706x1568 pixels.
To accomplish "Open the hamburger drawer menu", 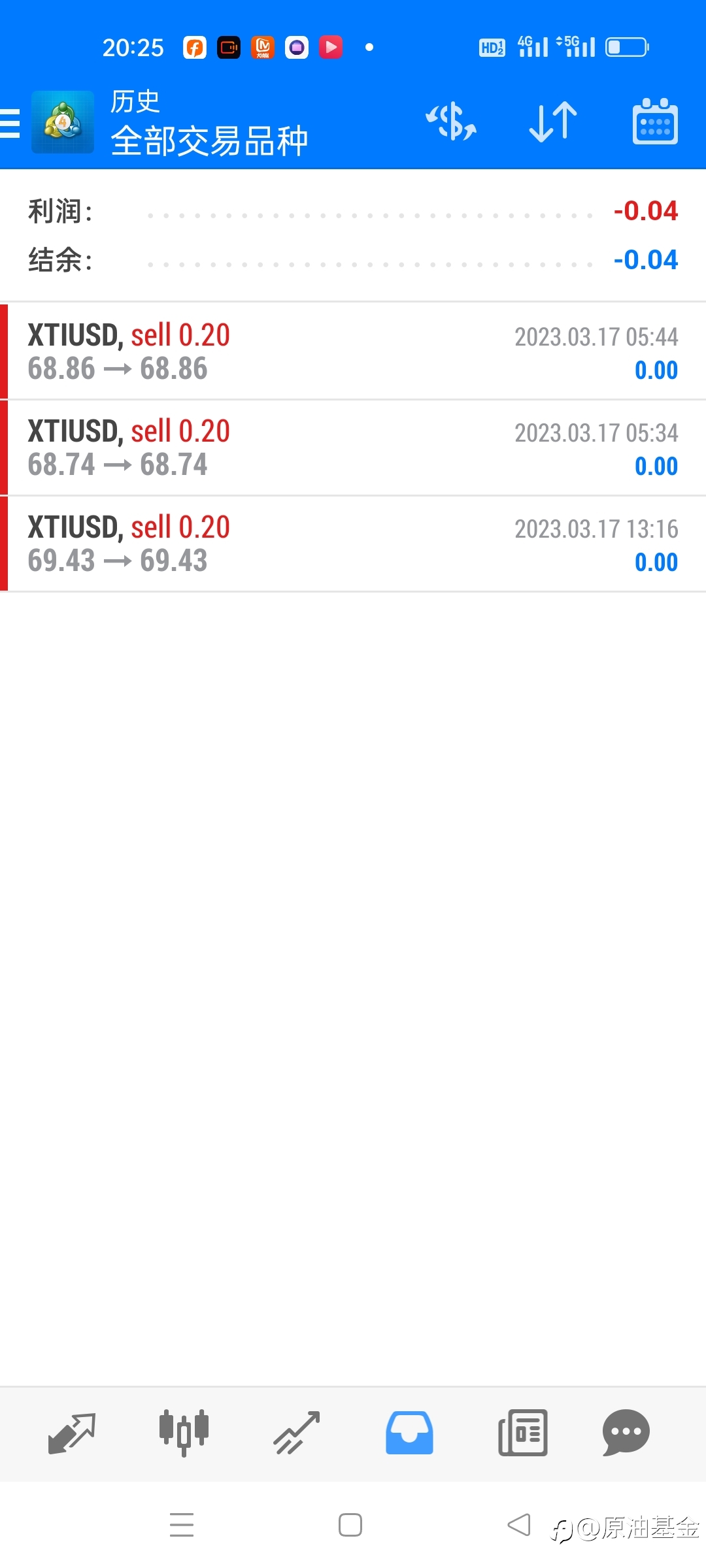I will (x=10, y=123).
